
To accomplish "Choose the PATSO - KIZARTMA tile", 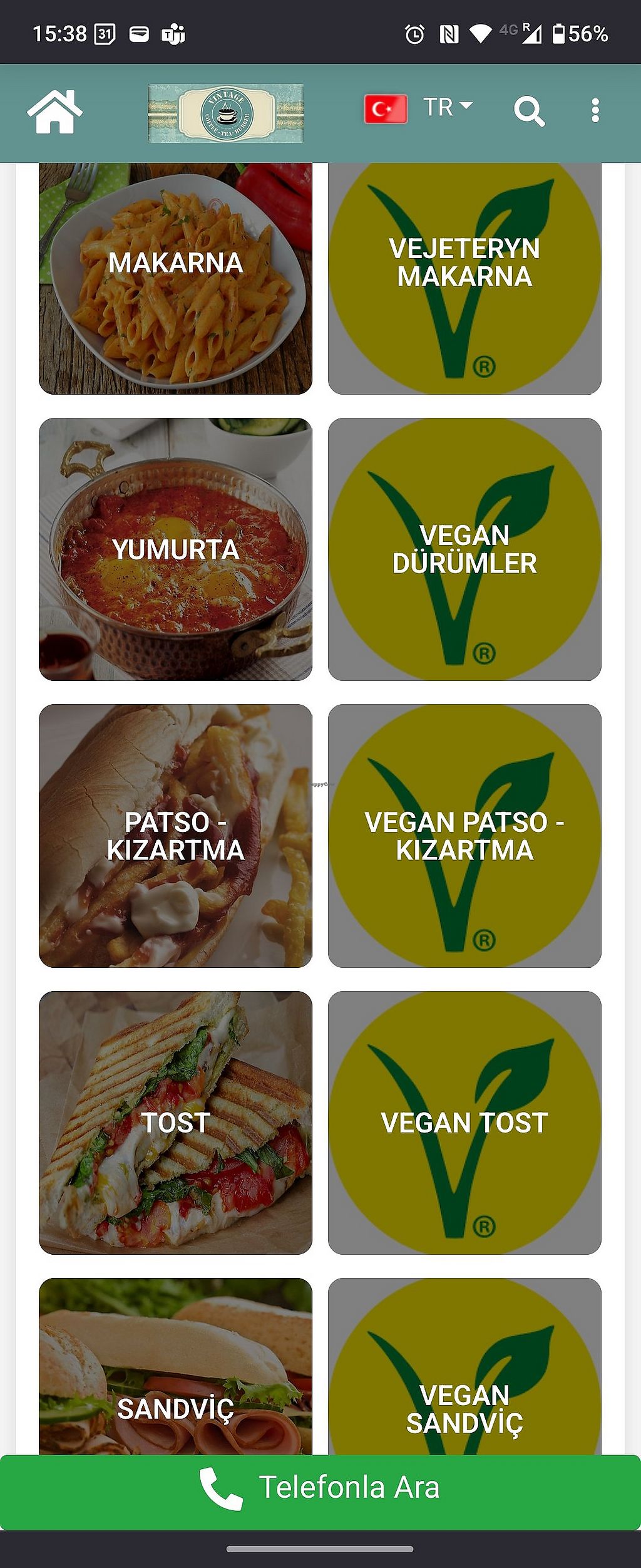I will tap(175, 836).
